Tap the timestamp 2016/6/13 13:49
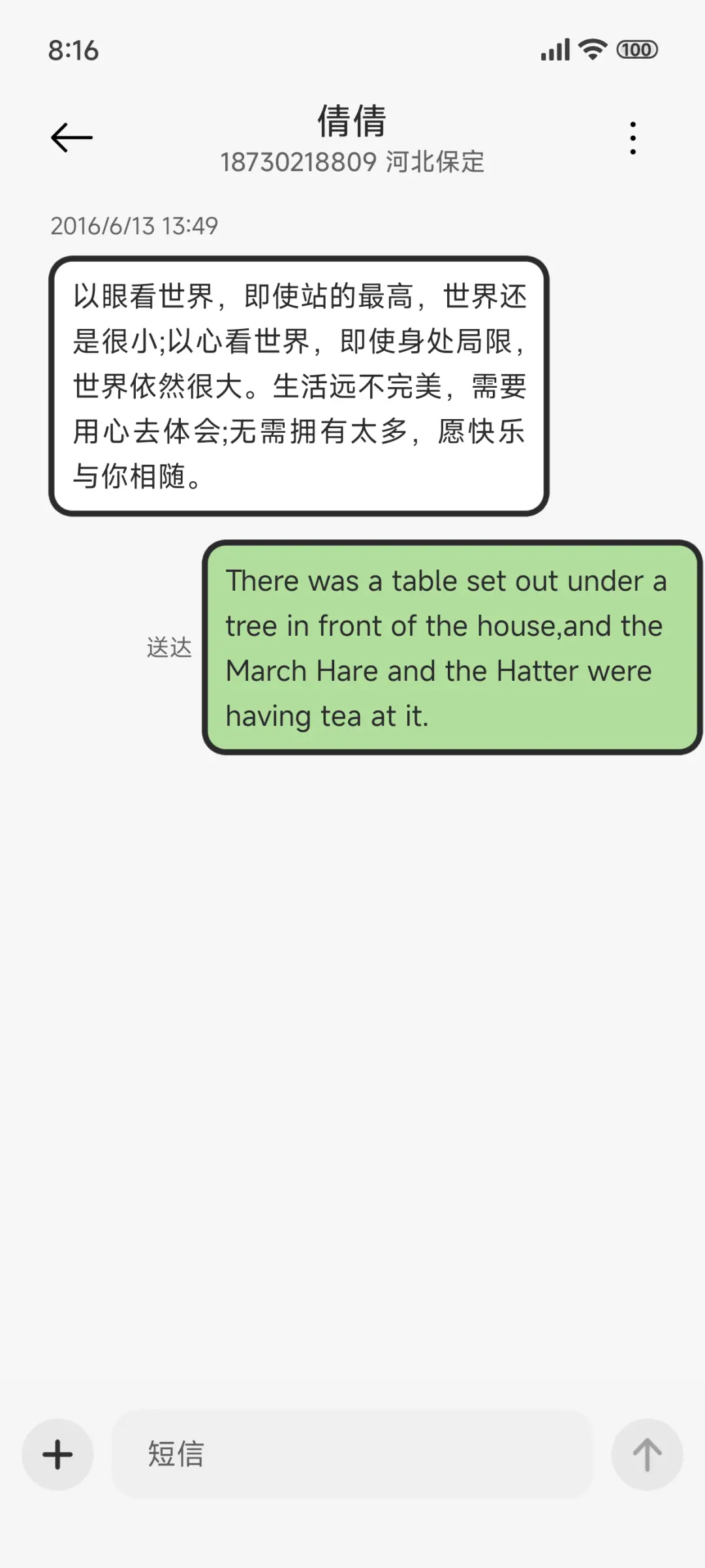The image size is (705, 1568). 134,227
